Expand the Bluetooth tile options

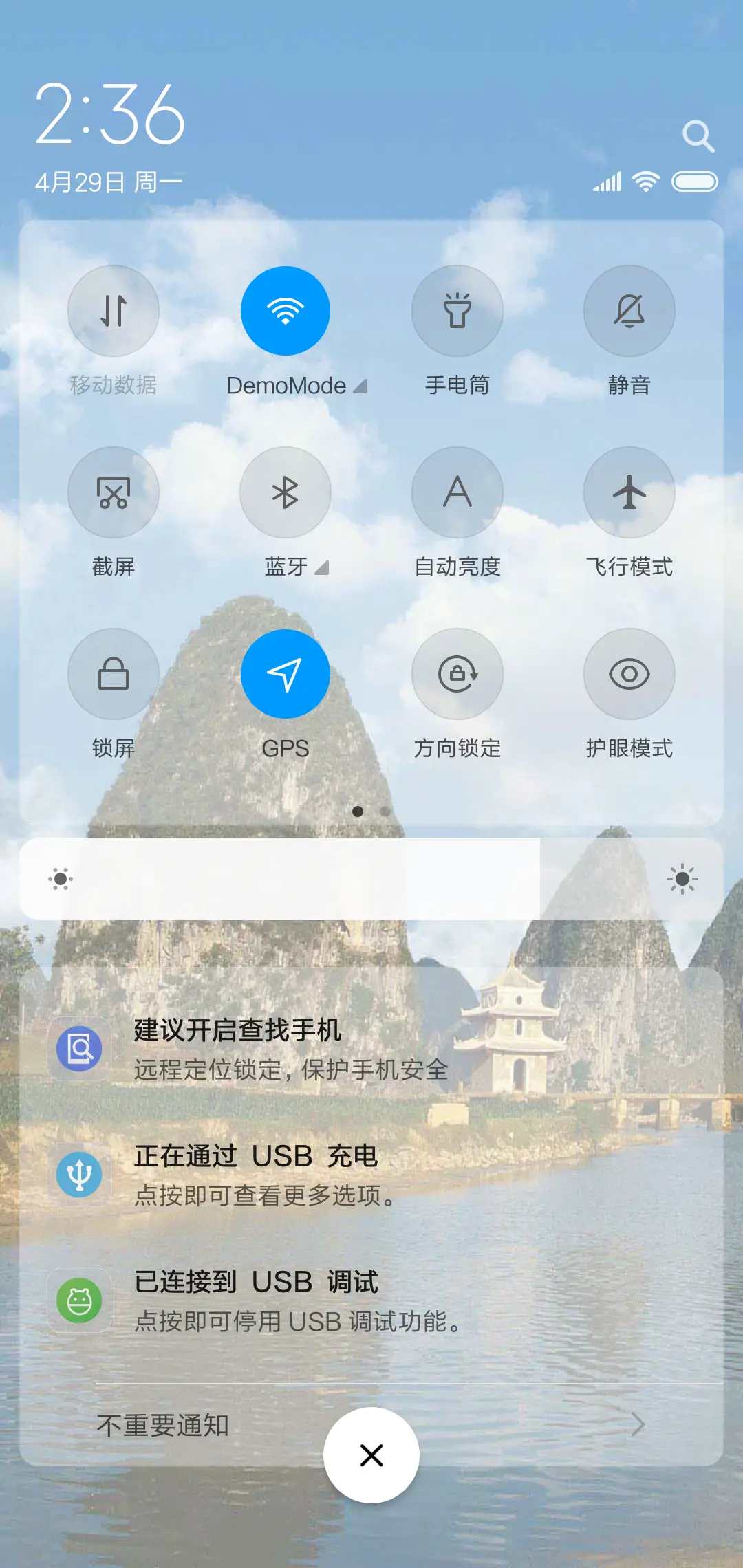pos(323,568)
